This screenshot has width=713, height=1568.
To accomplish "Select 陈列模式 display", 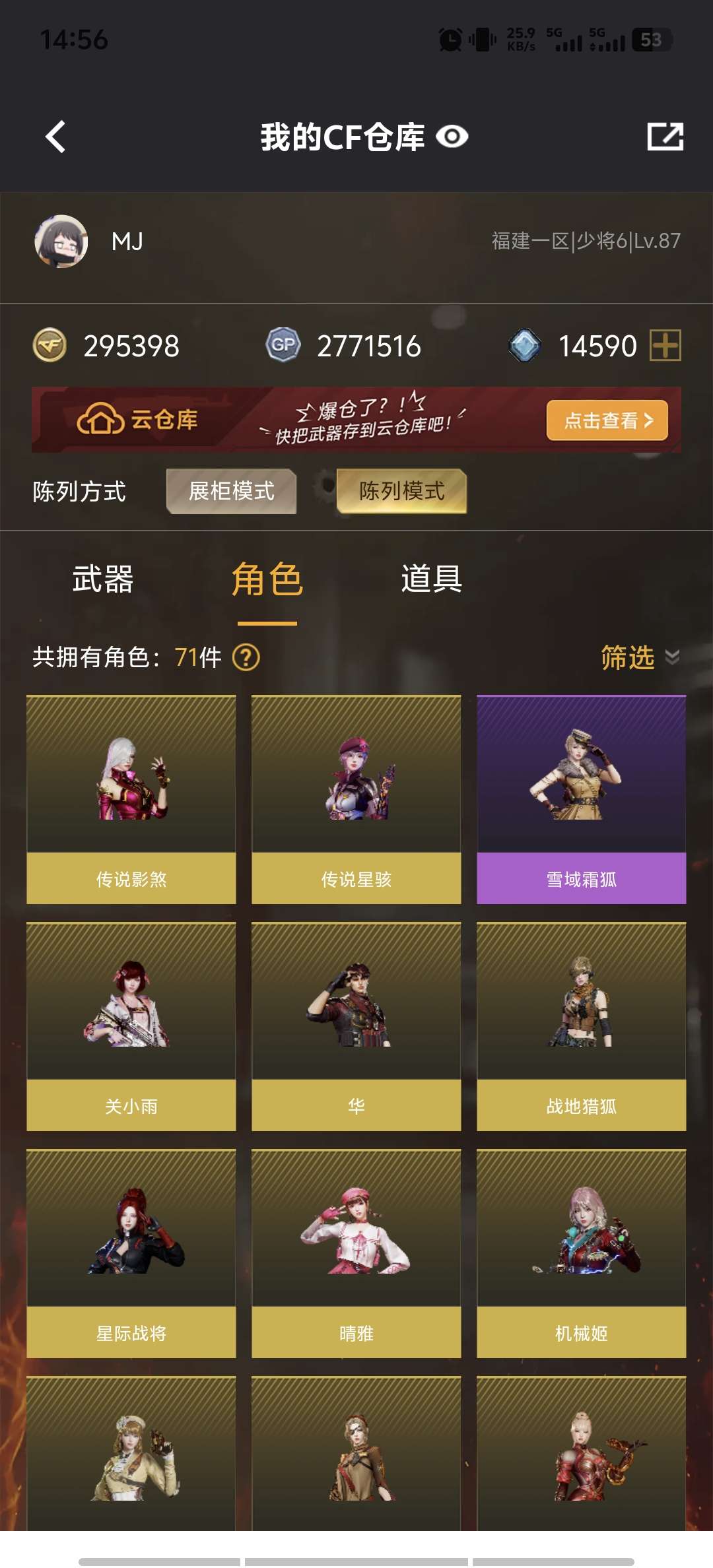I will coord(401,491).
